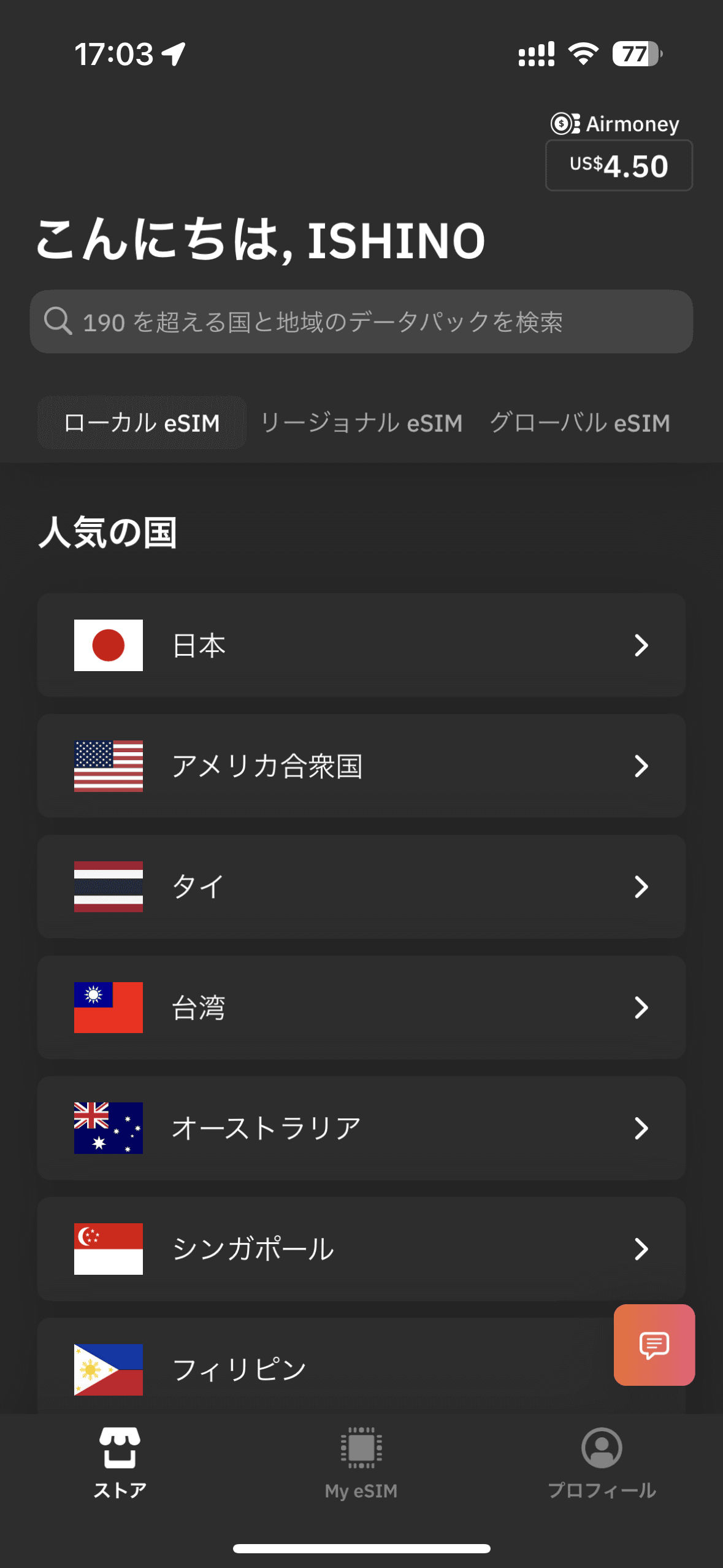Tap the Taiwan flag icon
Image resolution: width=723 pixels, height=1568 pixels.
108,1006
